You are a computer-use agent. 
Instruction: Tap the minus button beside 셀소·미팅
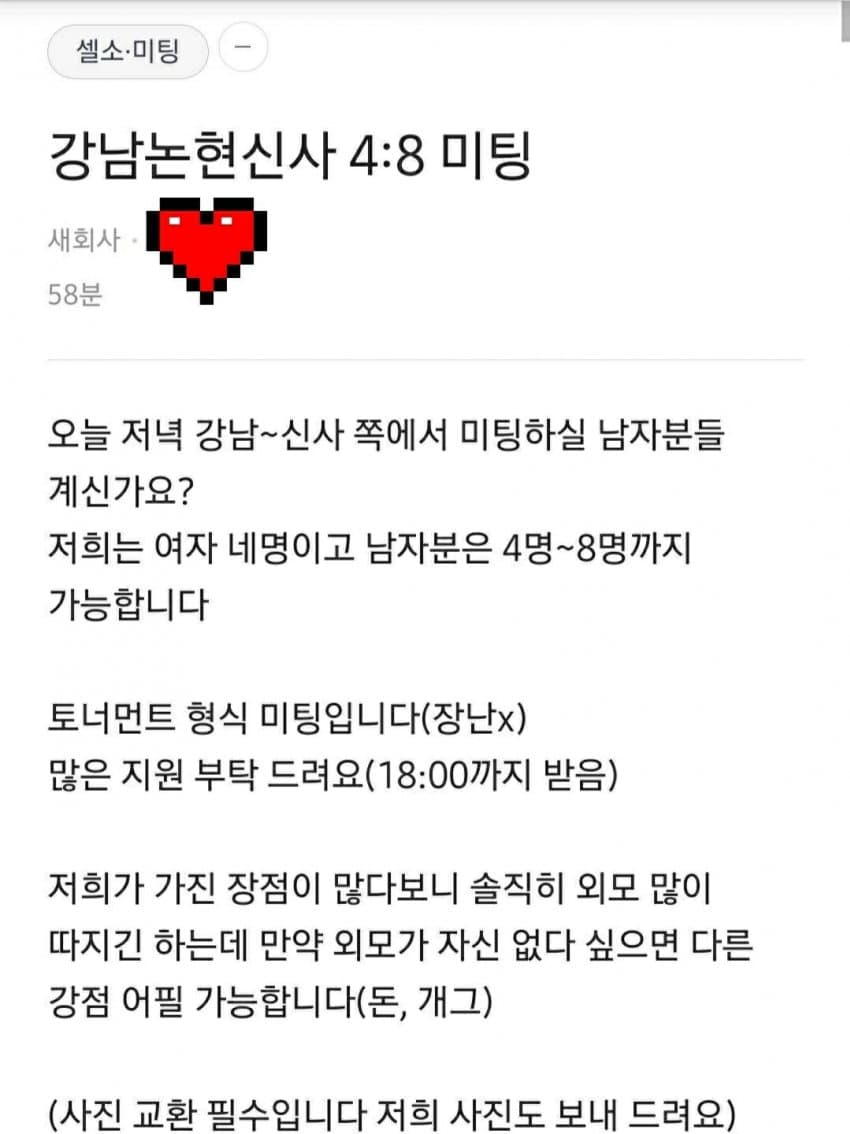[x=242, y=49]
